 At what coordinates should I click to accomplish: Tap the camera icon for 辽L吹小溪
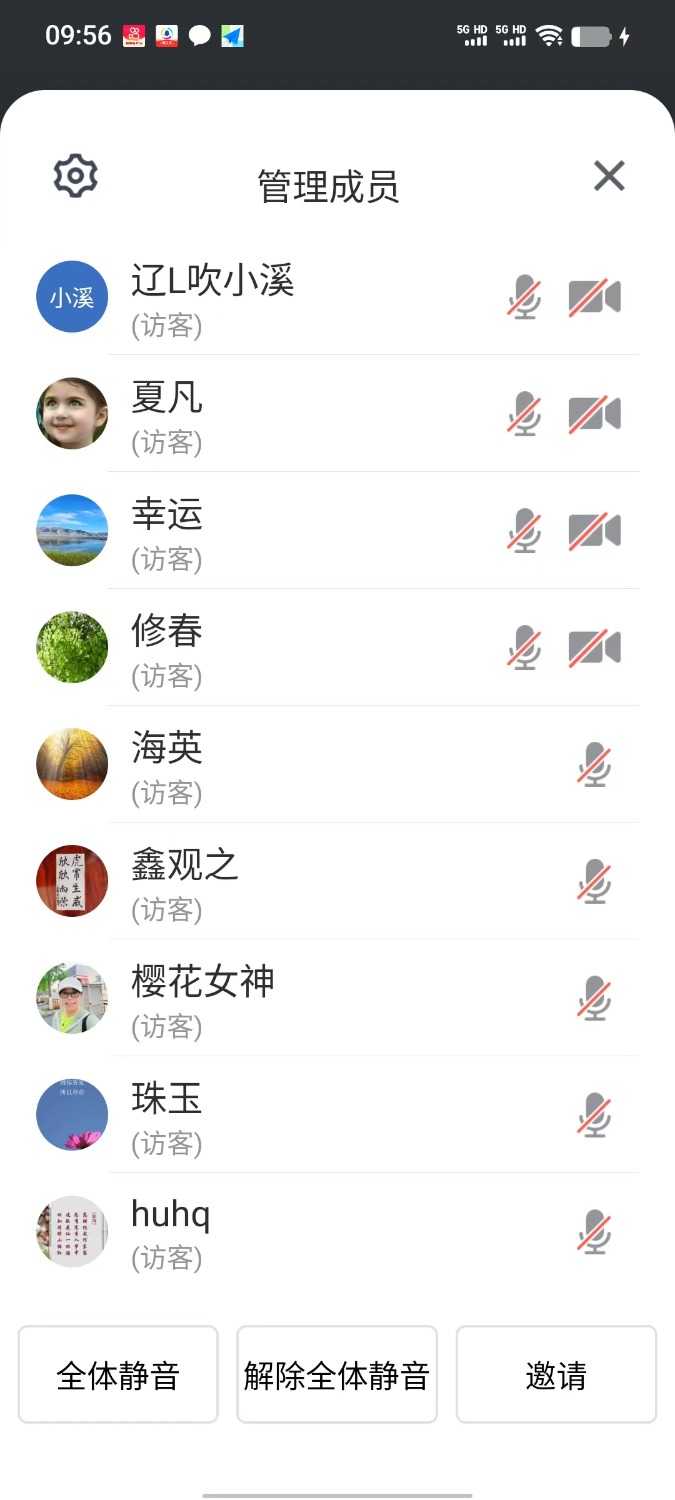click(x=595, y=298)
